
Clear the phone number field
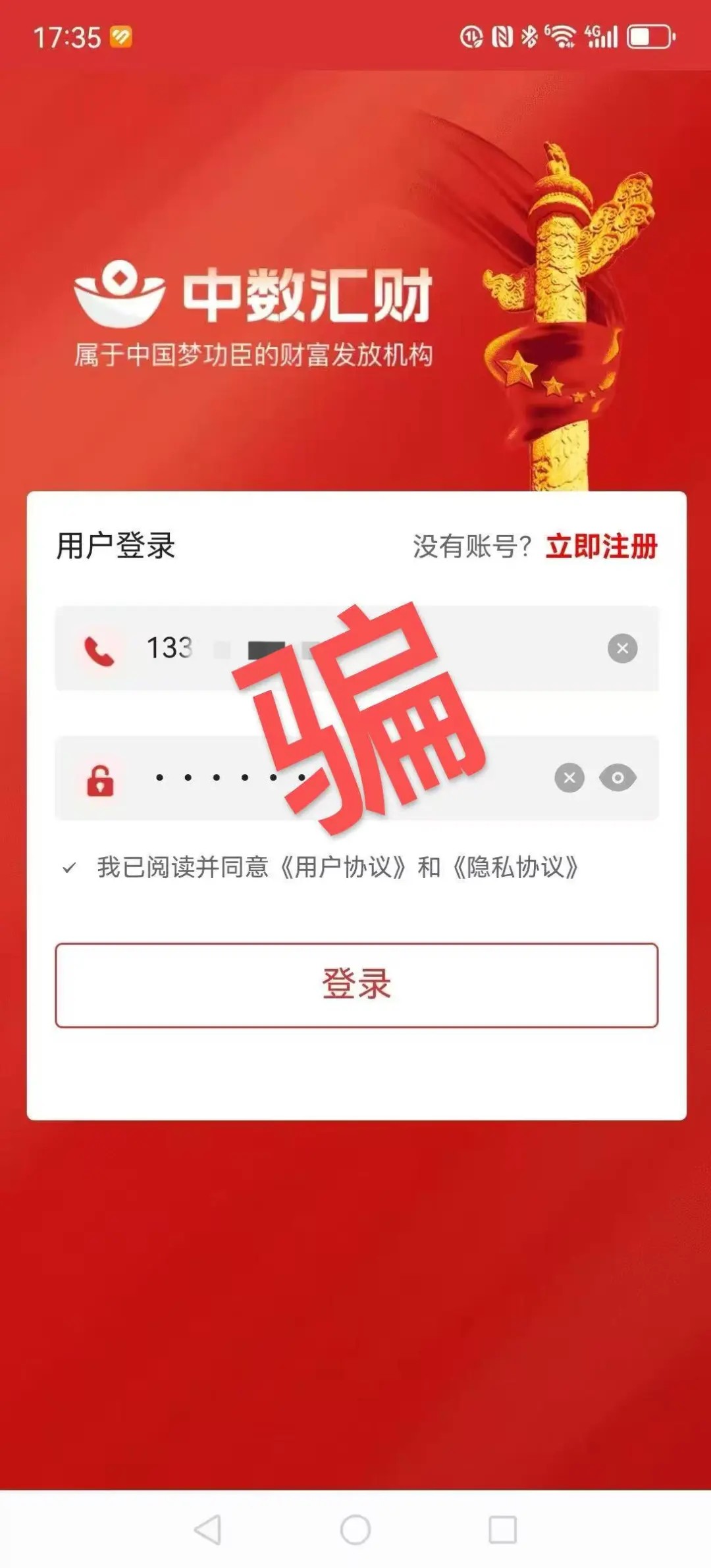click(x=622, y=648)
